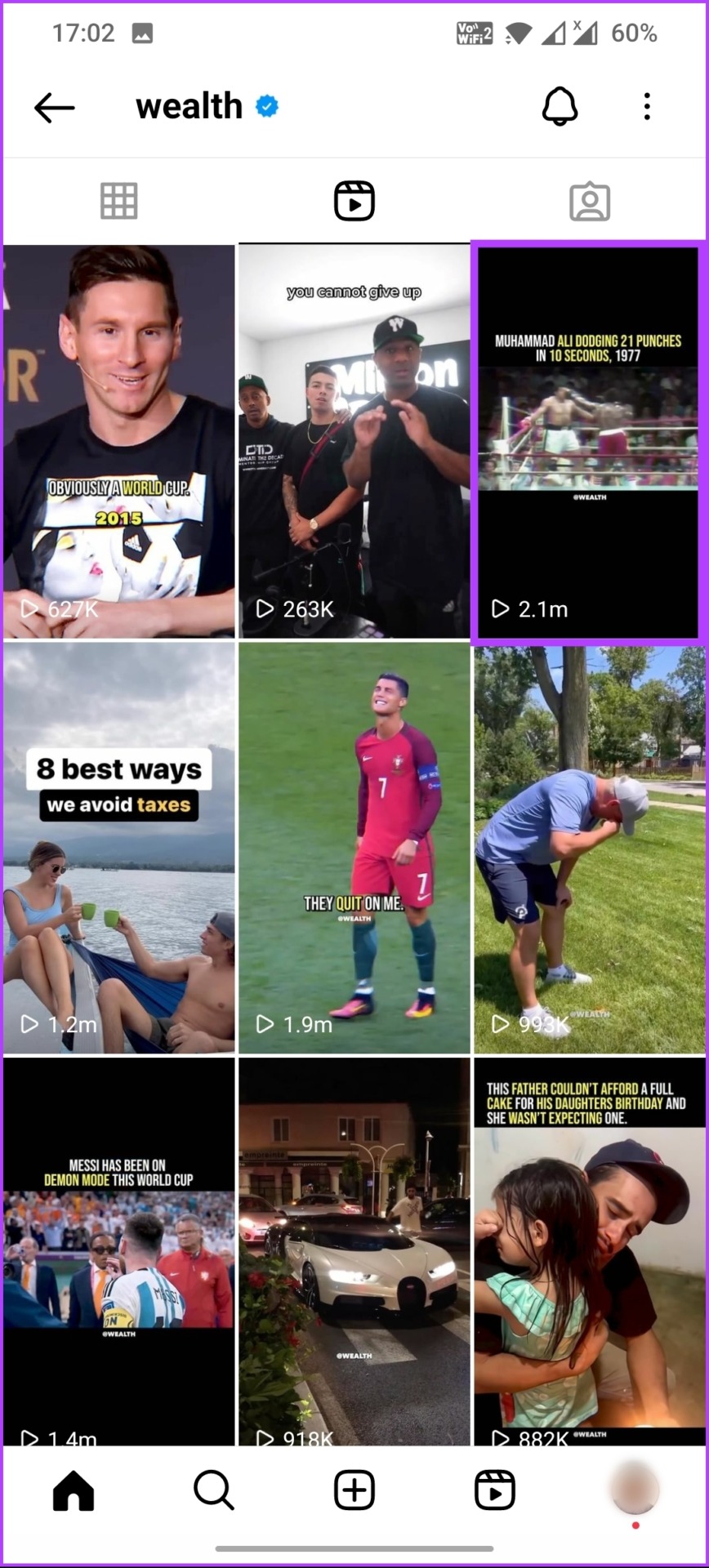Go to the Home feed
Image resolution: width=709 pixels, height=1568 pixels.
74,1490
